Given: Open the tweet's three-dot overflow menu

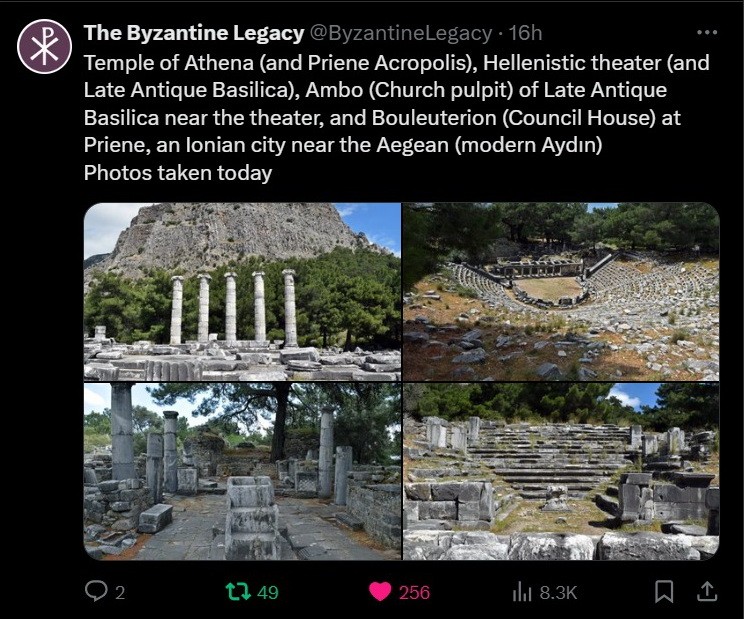Looking at the screenshot, I should tap(706, 33).
